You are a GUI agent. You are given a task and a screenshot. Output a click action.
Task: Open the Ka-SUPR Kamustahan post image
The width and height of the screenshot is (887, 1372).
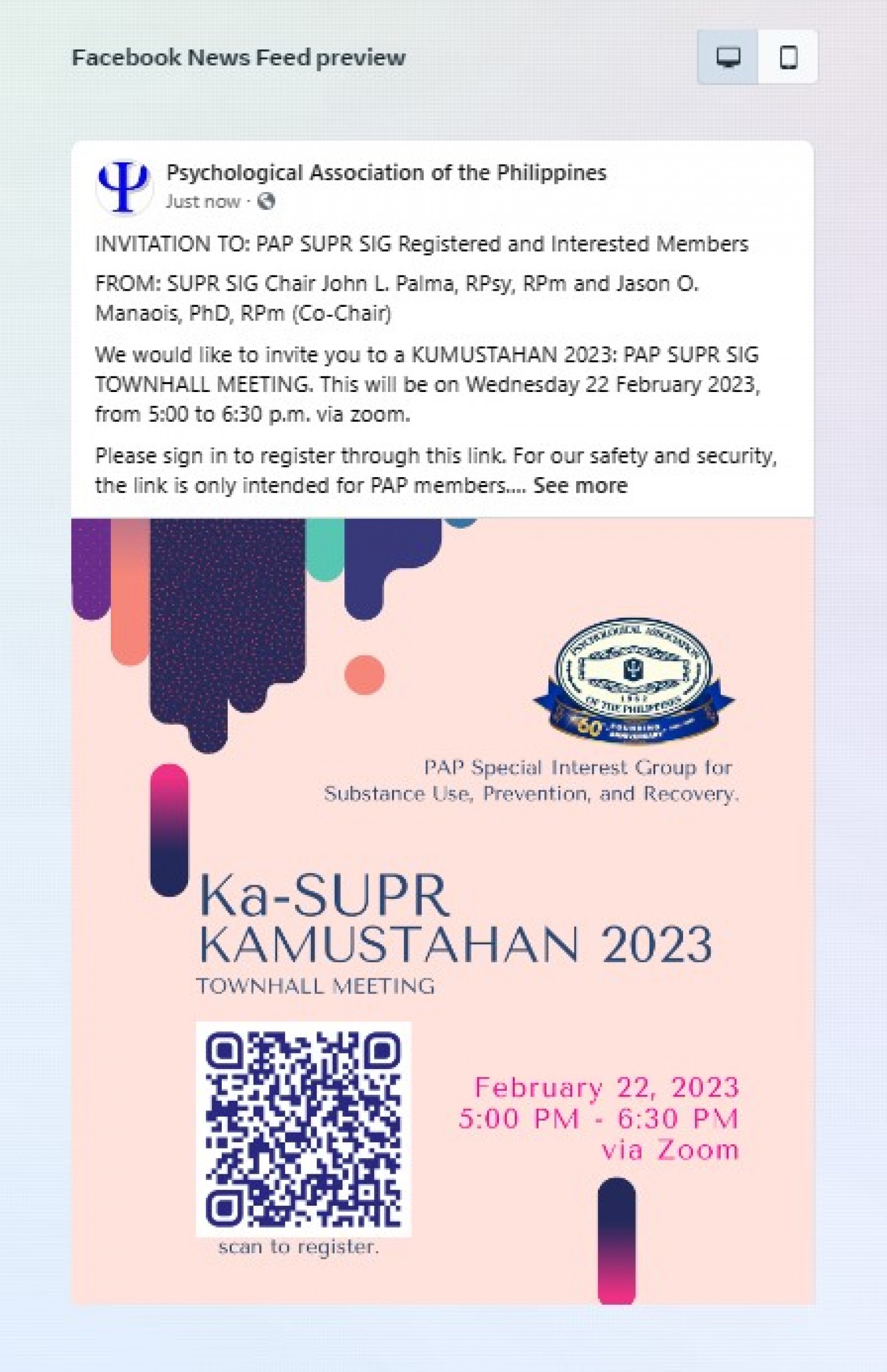point(442,910)
